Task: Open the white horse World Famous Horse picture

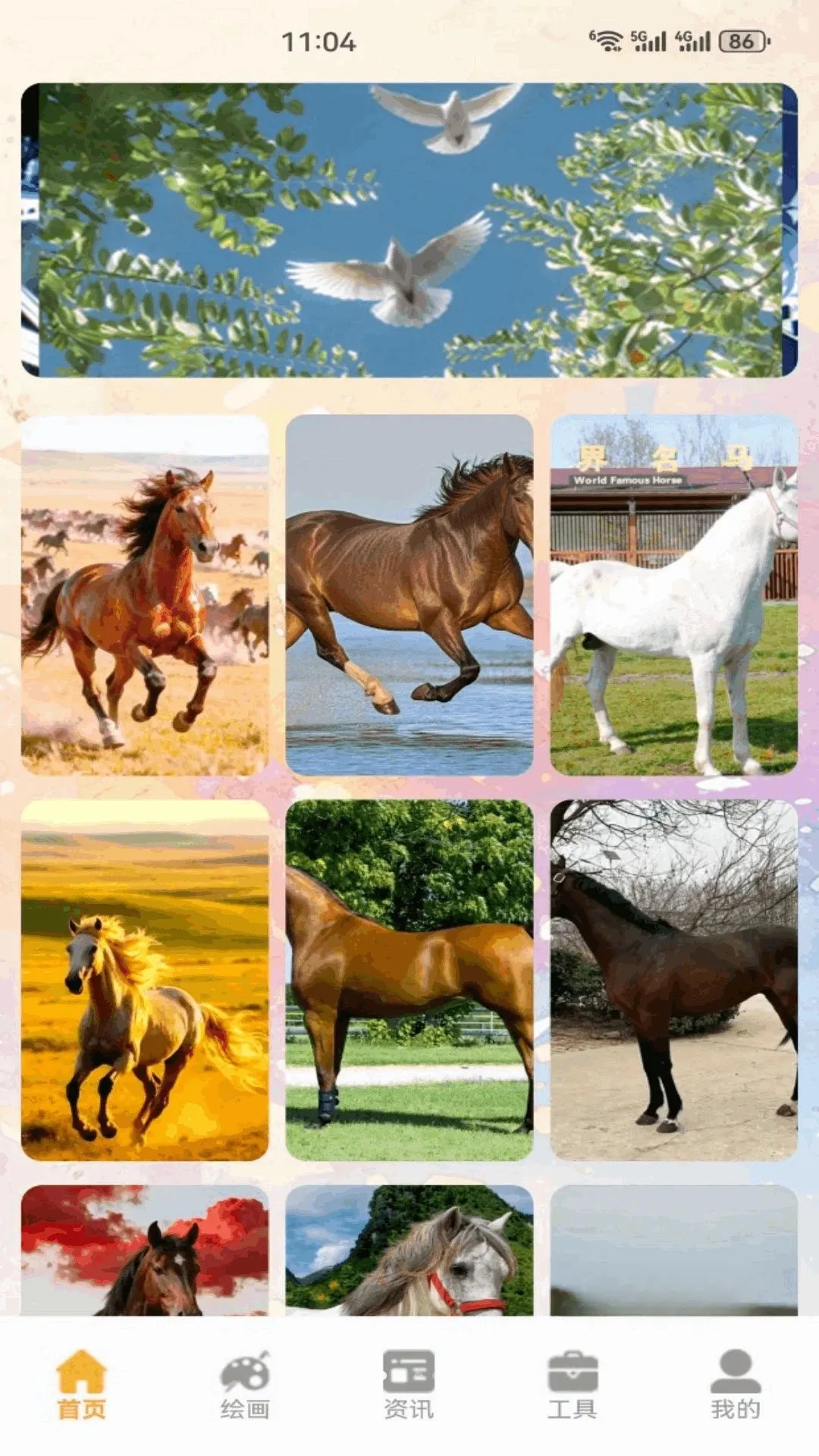Action: [x=674, y=595]
